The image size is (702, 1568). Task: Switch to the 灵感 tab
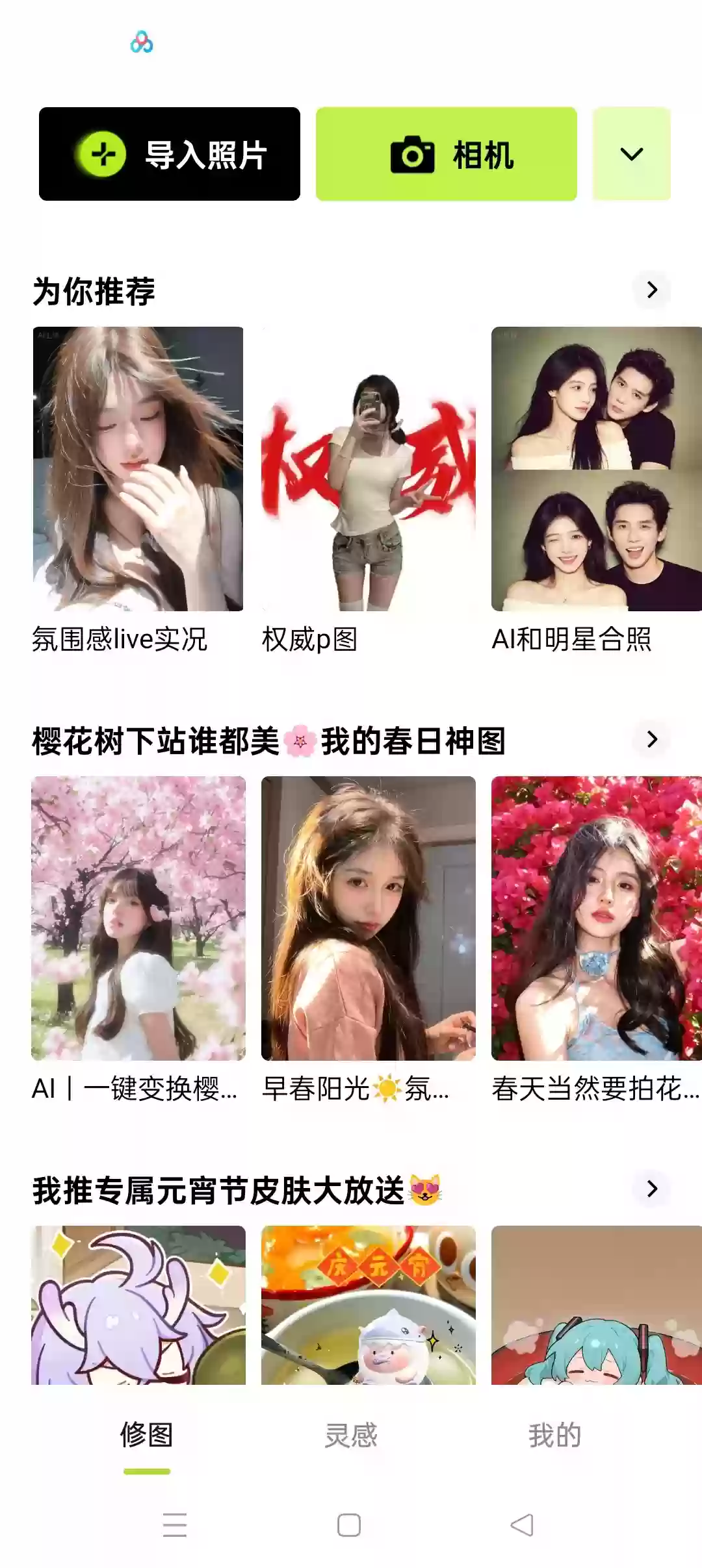tap(351, 1435)
